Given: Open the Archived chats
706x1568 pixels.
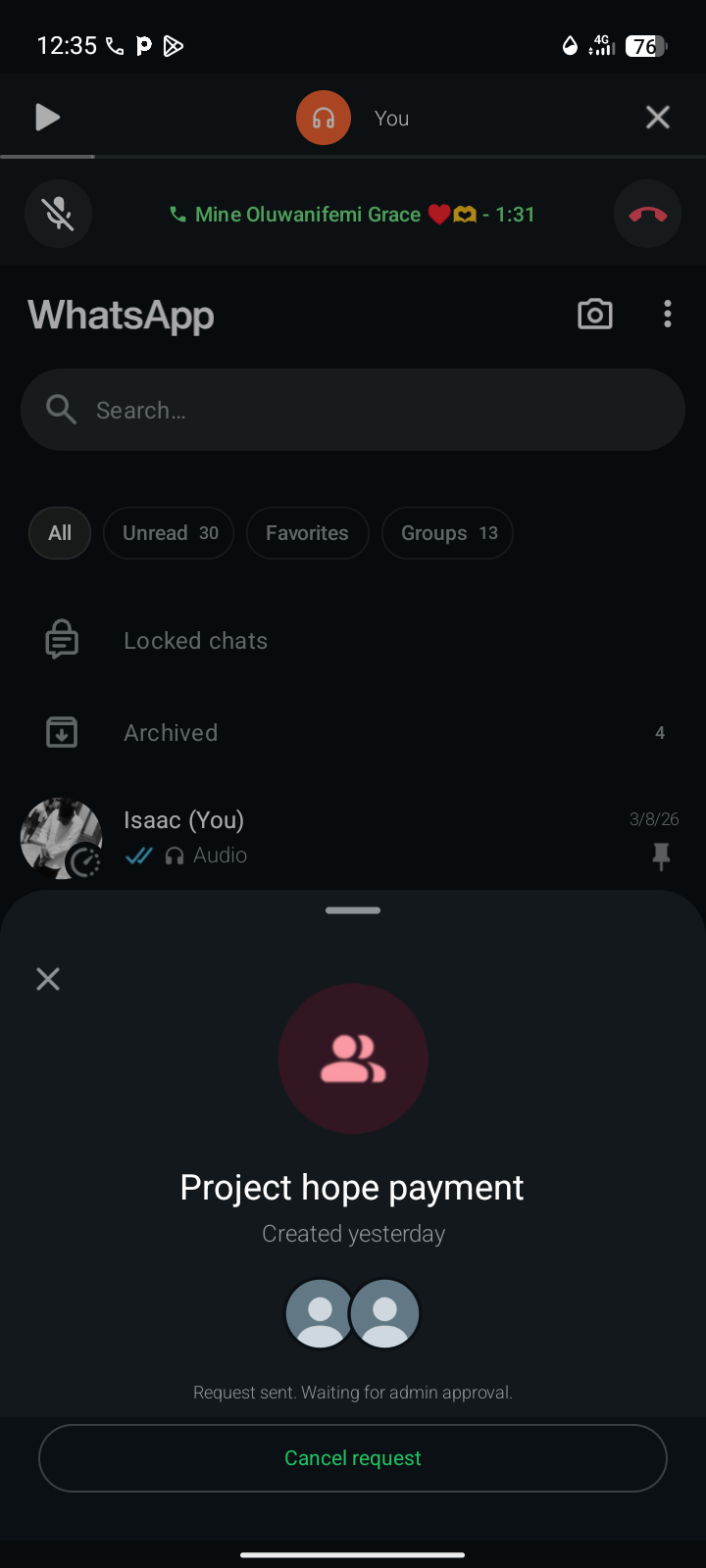Looking at the screenshot, I should pos(172,733).
